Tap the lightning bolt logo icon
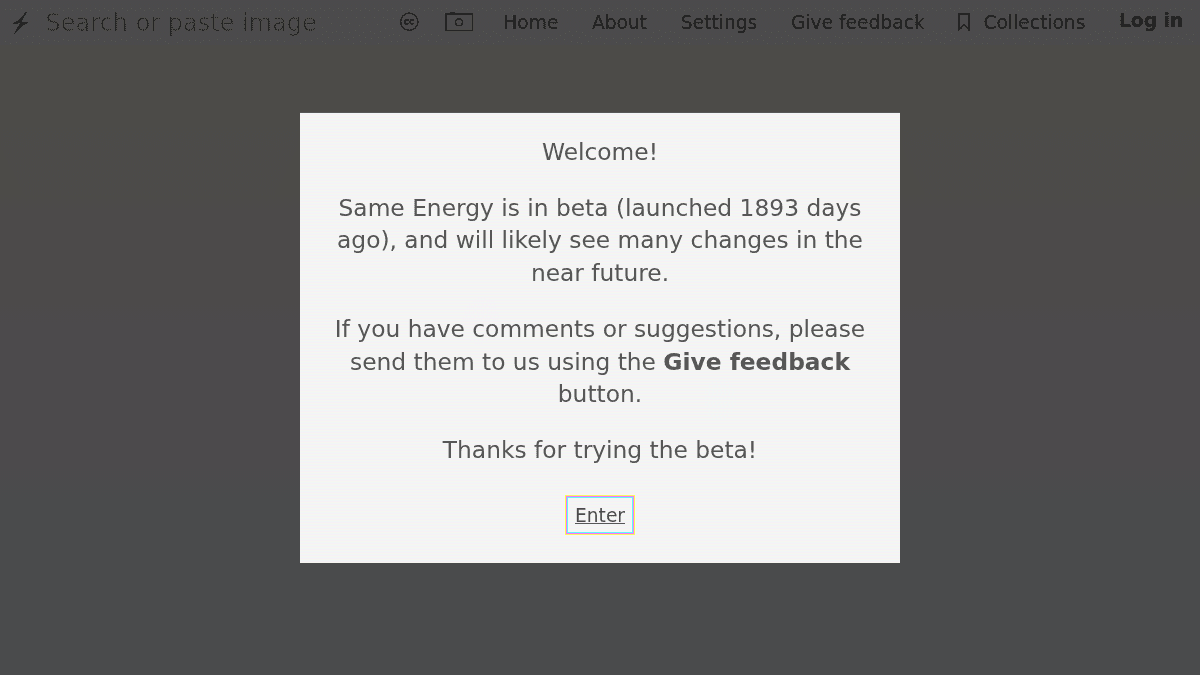This screenshot has width=1200, height=675. [x=20, y=22]
